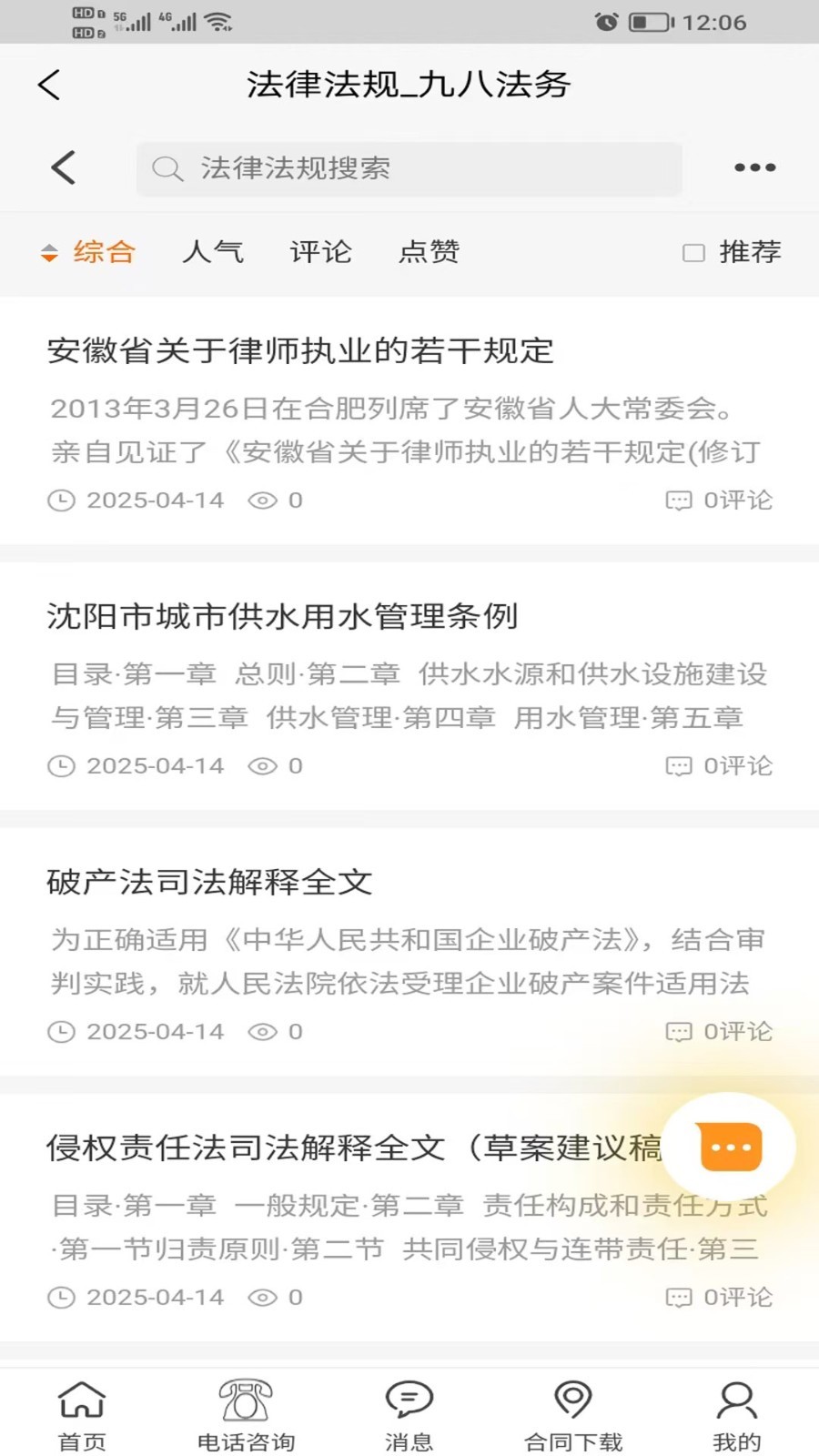Sort results by 评论
This screenshot has height=1456, width=819.
coord(320,252)
